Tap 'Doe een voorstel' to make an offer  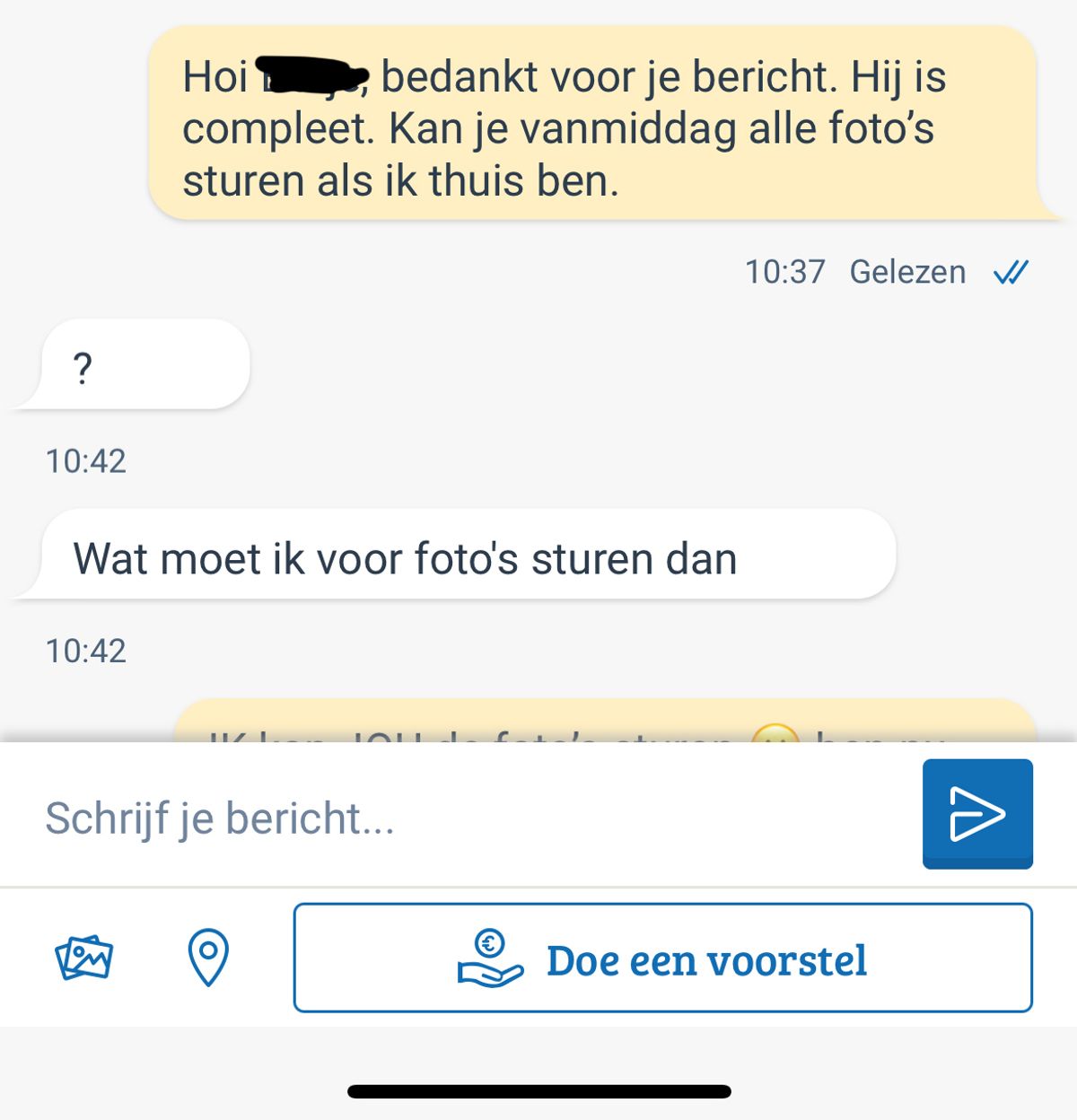coord(662,958)
